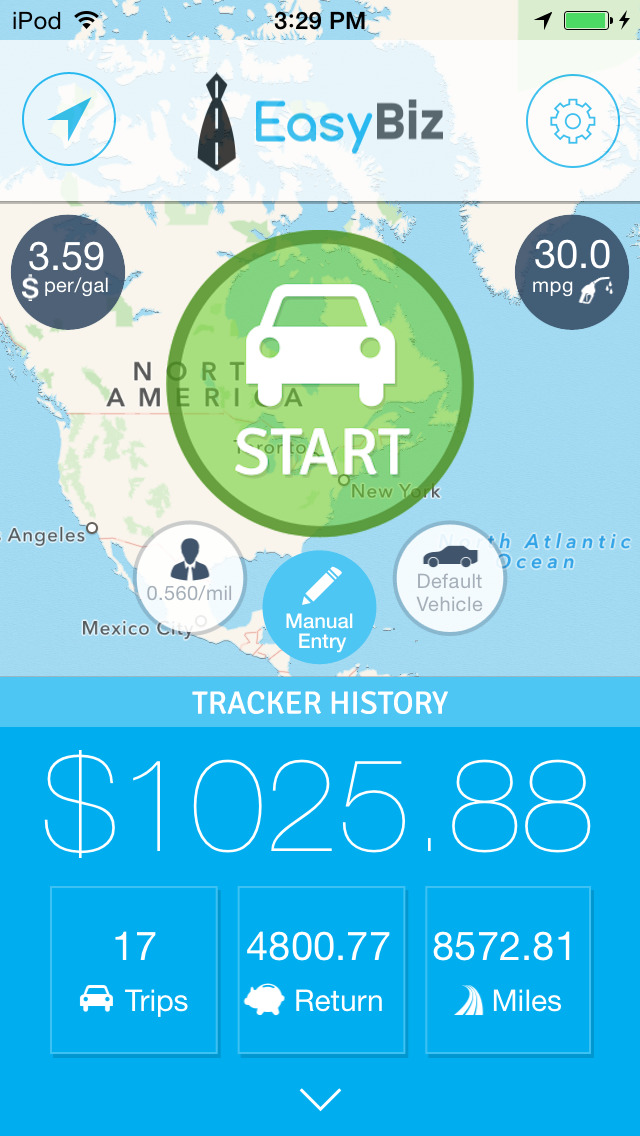This screenshot has height=1136, width=640.
Task: Add a trip with Manual Entry
Action: [320, 607]
